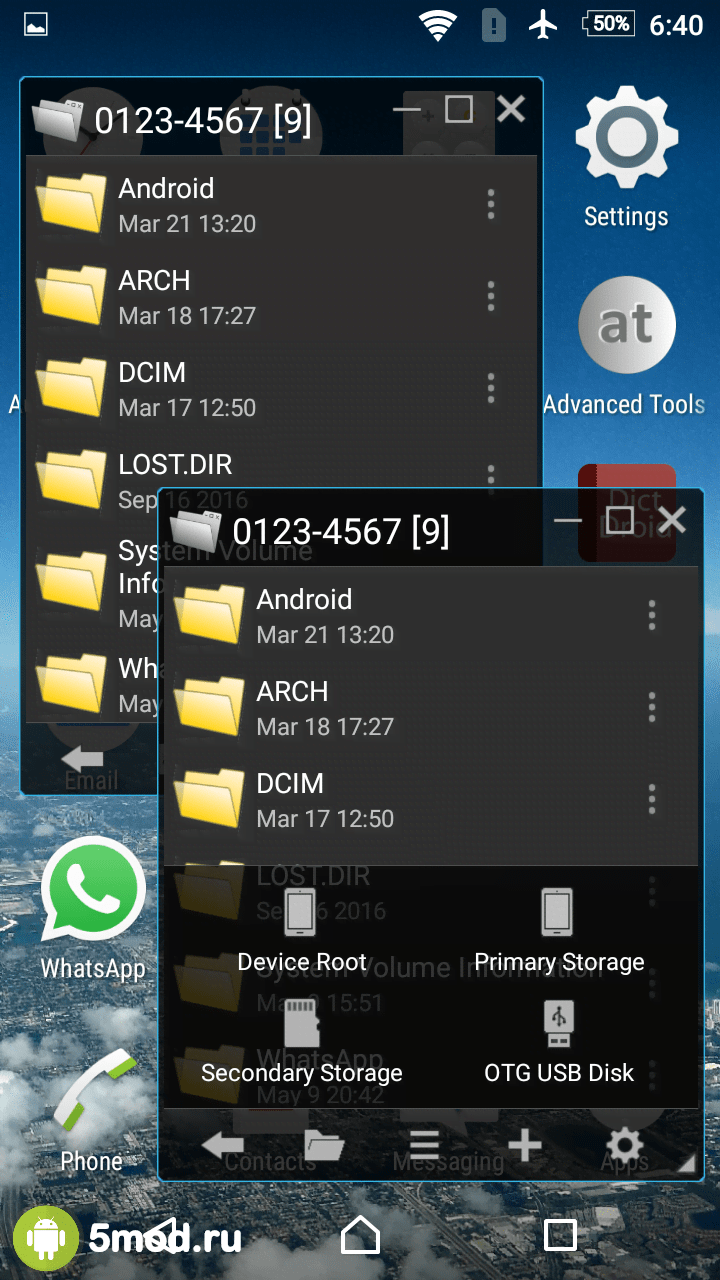Image resolution: width=720 pixels, height=1280 pixels.
Task: Open options menu for the DCIM folder
Action: point(651,798)
